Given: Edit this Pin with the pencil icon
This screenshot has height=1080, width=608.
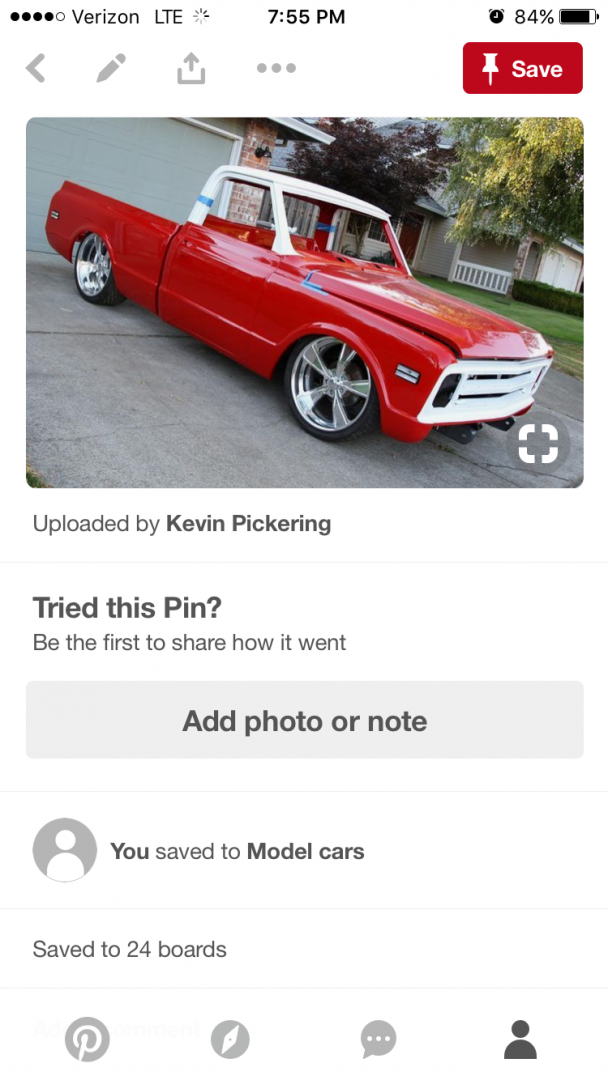Looking at the screenshot, I should click(x=111, y=68).
